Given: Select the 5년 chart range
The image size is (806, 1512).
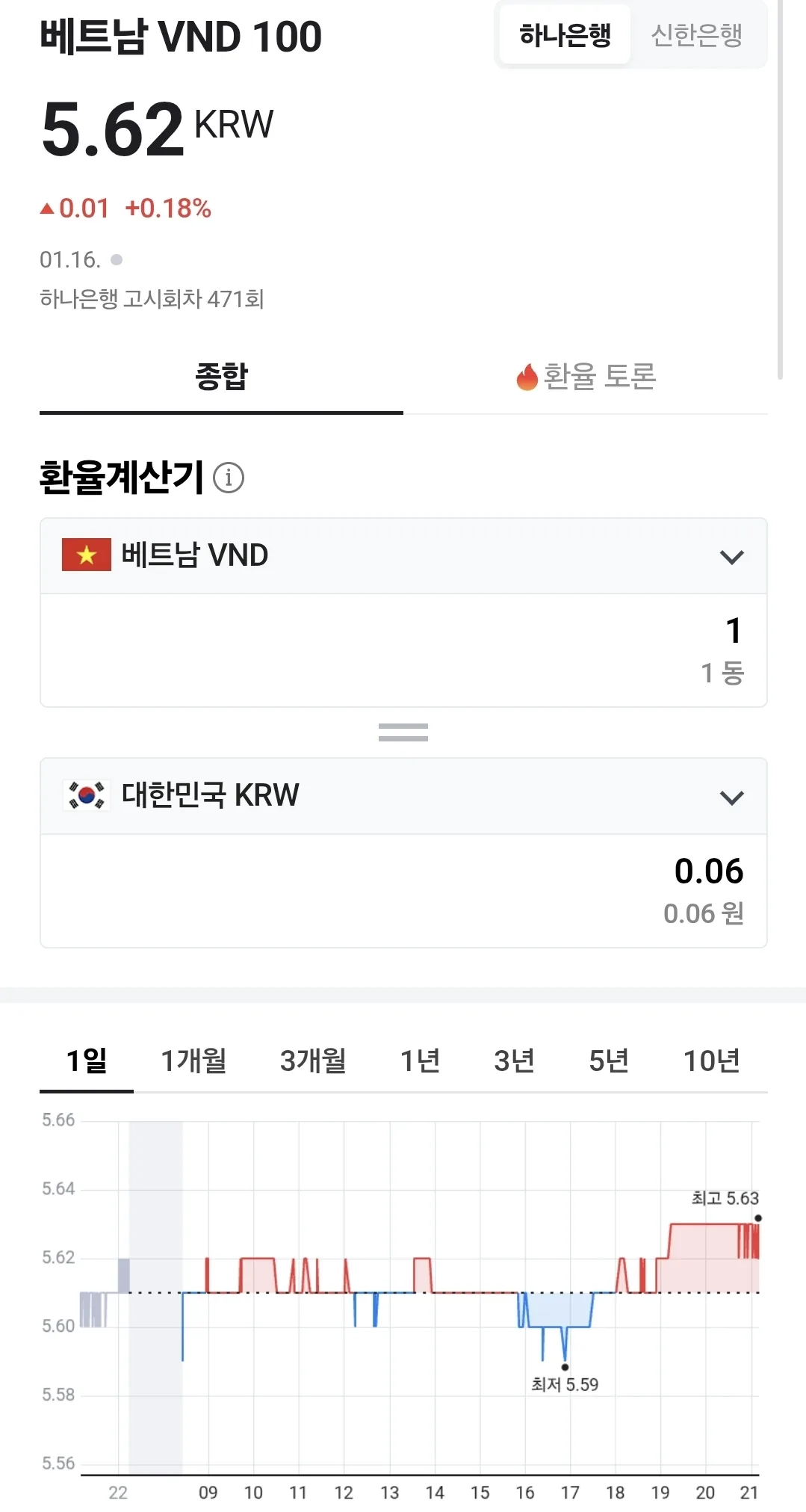Looking at the screenshot, I should (x=609, y=1061).
